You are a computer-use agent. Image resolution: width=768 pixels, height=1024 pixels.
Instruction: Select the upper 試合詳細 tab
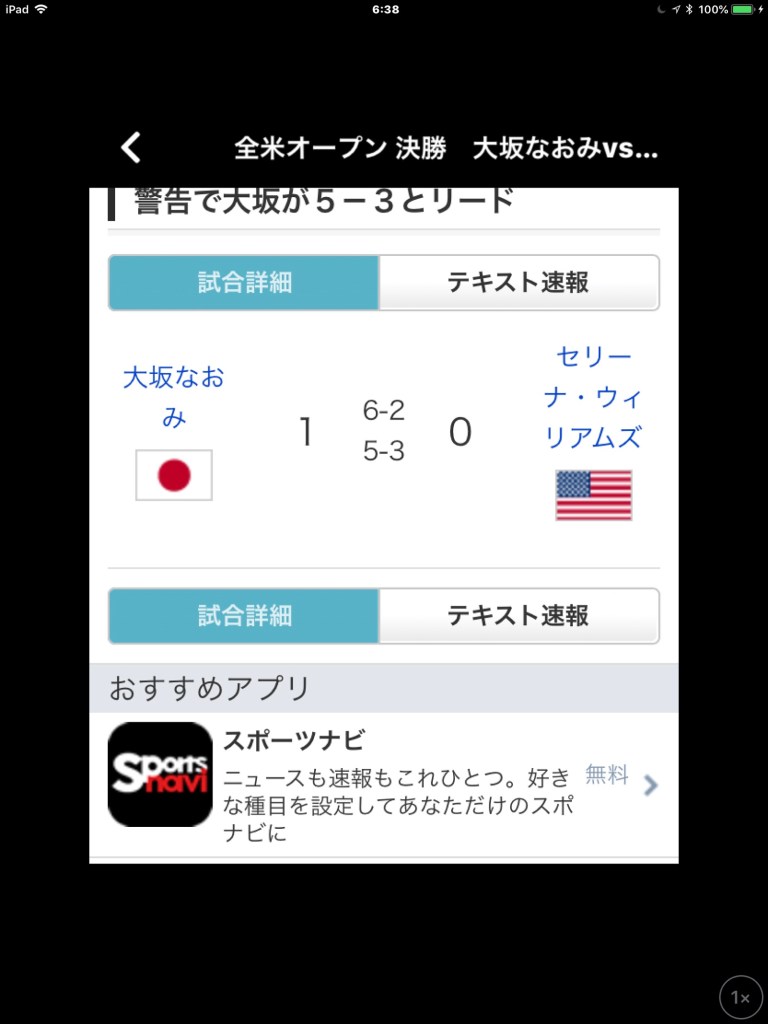point(244,282)
